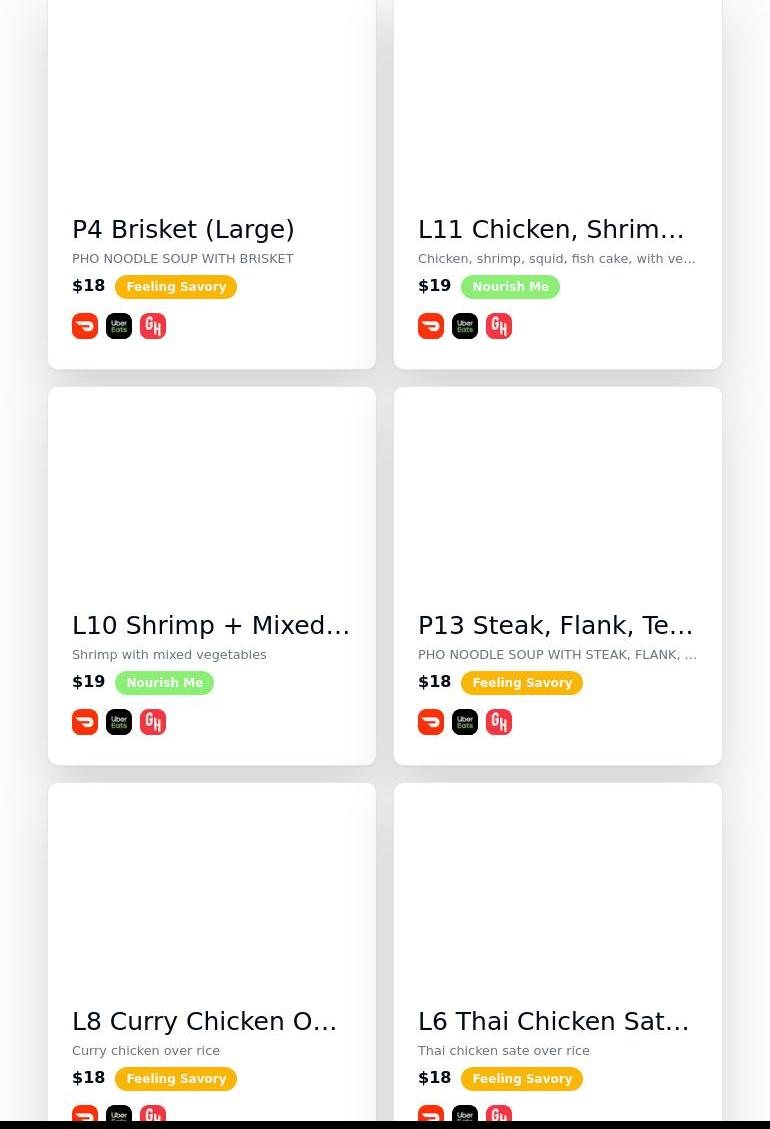The image size is (770, 1129).
Task: Tap Grubhub icon on L11 Chicken card
Action: point(499,326)
